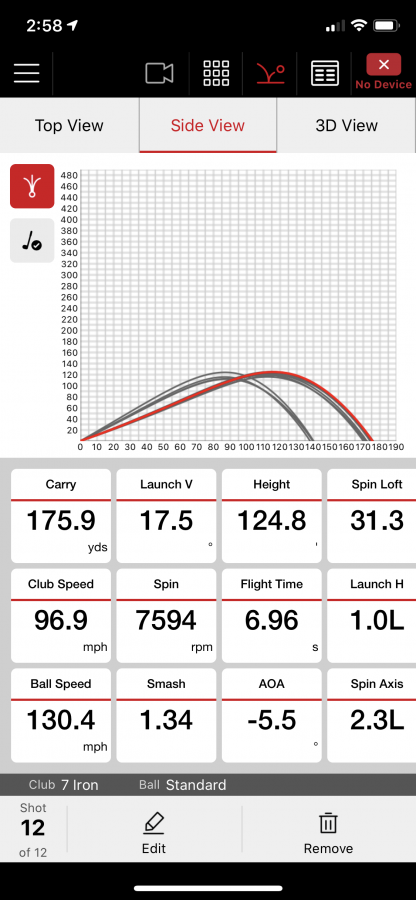Open the Carry data tile

click(61, 516)
